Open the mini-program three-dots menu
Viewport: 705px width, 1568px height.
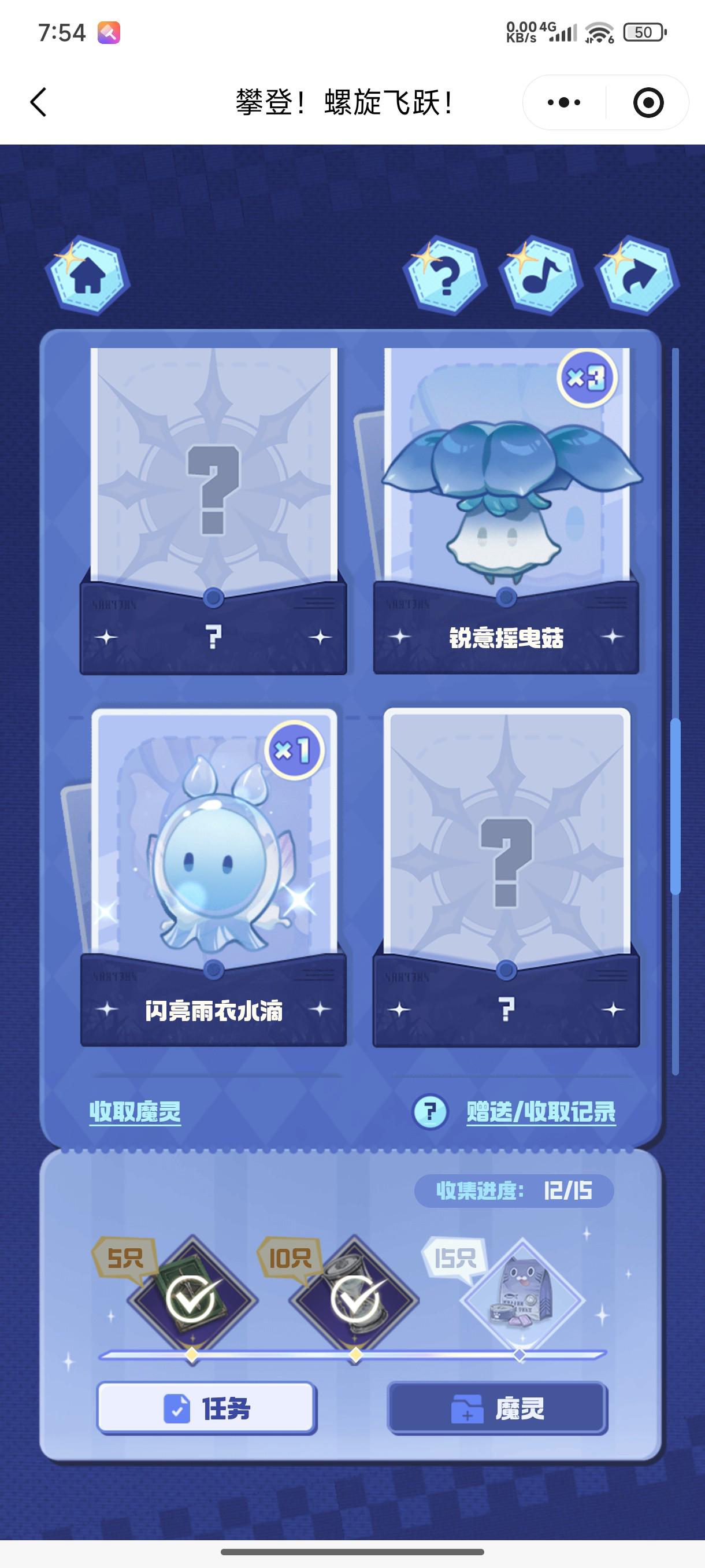click(x=563, y=102)
